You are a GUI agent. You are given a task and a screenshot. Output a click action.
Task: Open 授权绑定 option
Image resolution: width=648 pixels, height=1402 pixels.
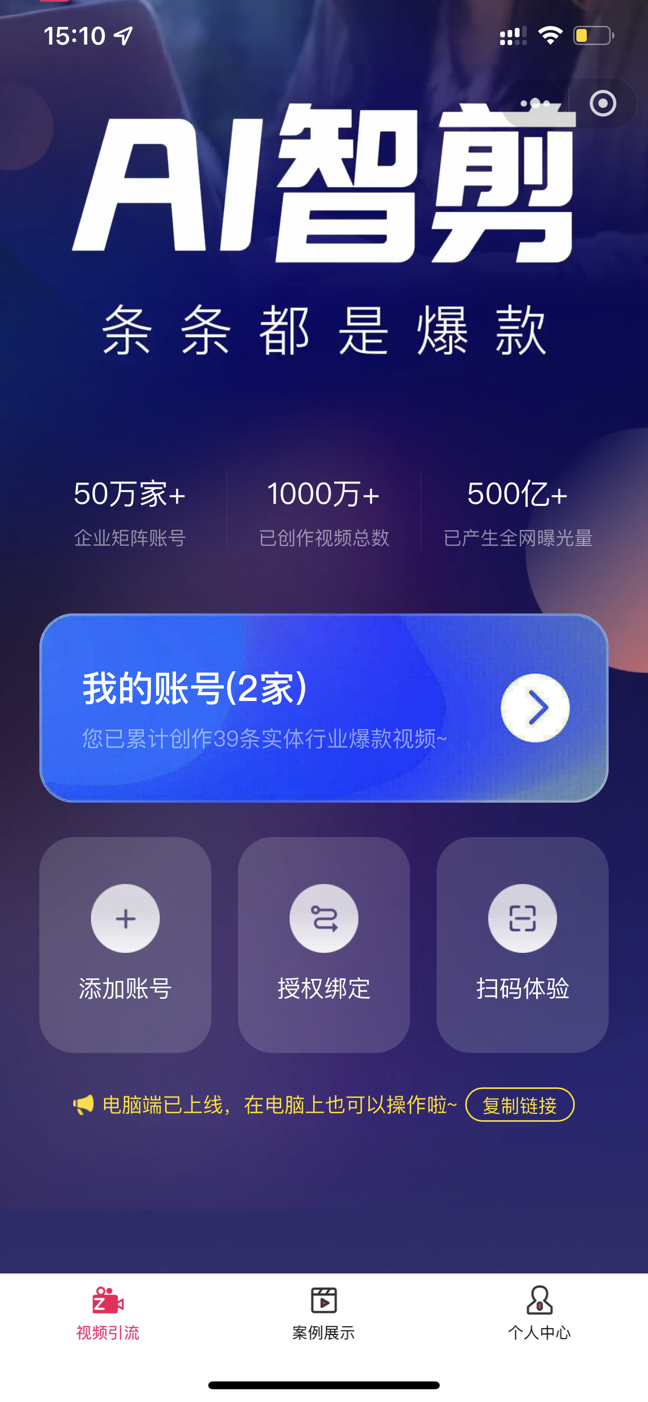[323, 944]
